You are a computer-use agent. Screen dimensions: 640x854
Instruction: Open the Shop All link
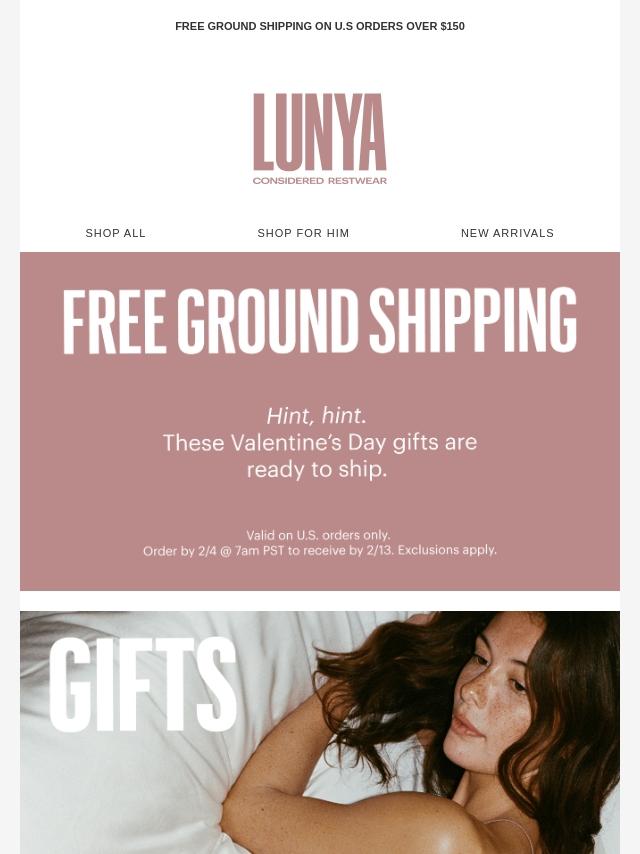click(116, 233)
